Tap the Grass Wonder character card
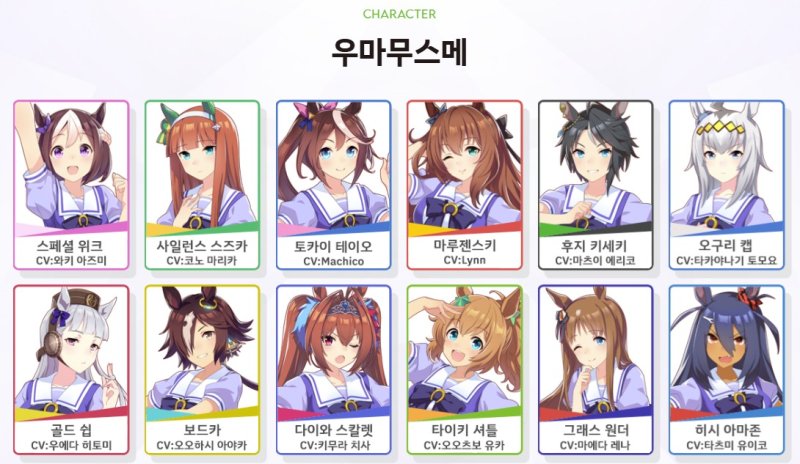The image size is (800, 464). [595, 369]
